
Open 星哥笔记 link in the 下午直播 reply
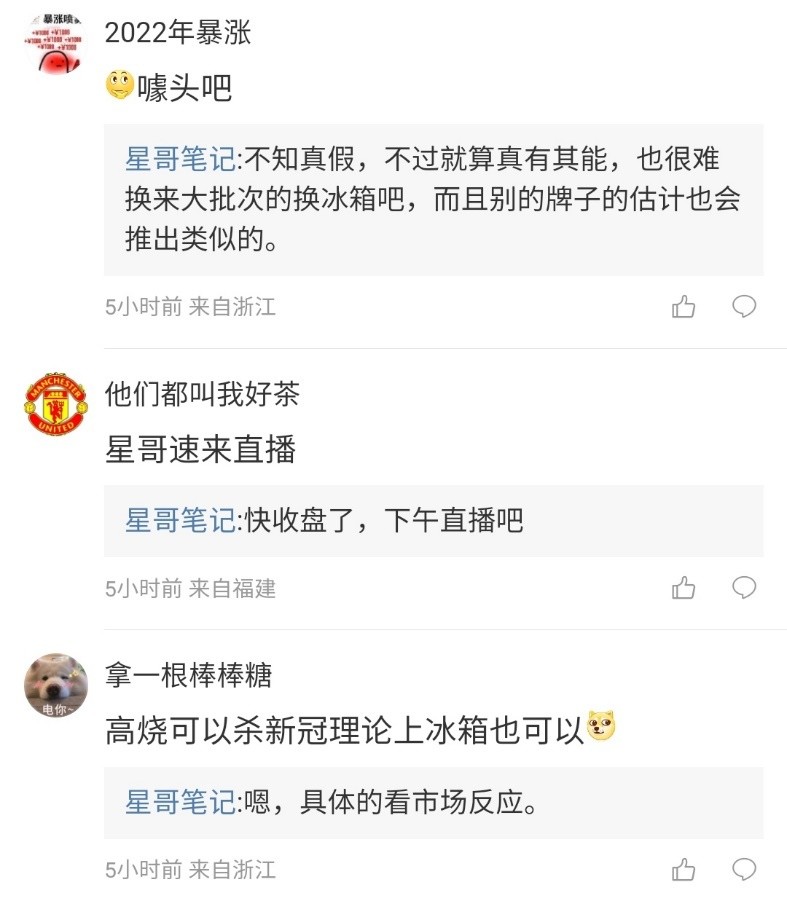pos(180,521)
